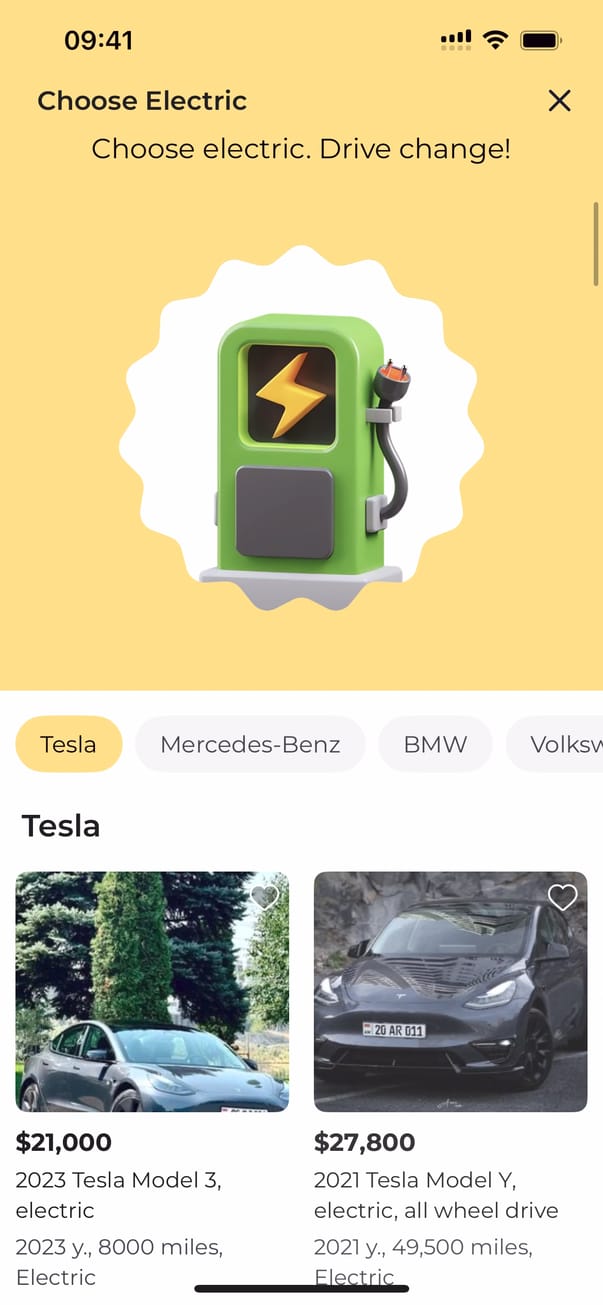Favorite the $21,000 Tesla Model 3
This screenshot has height=1305, width=603.
[264, 897]
